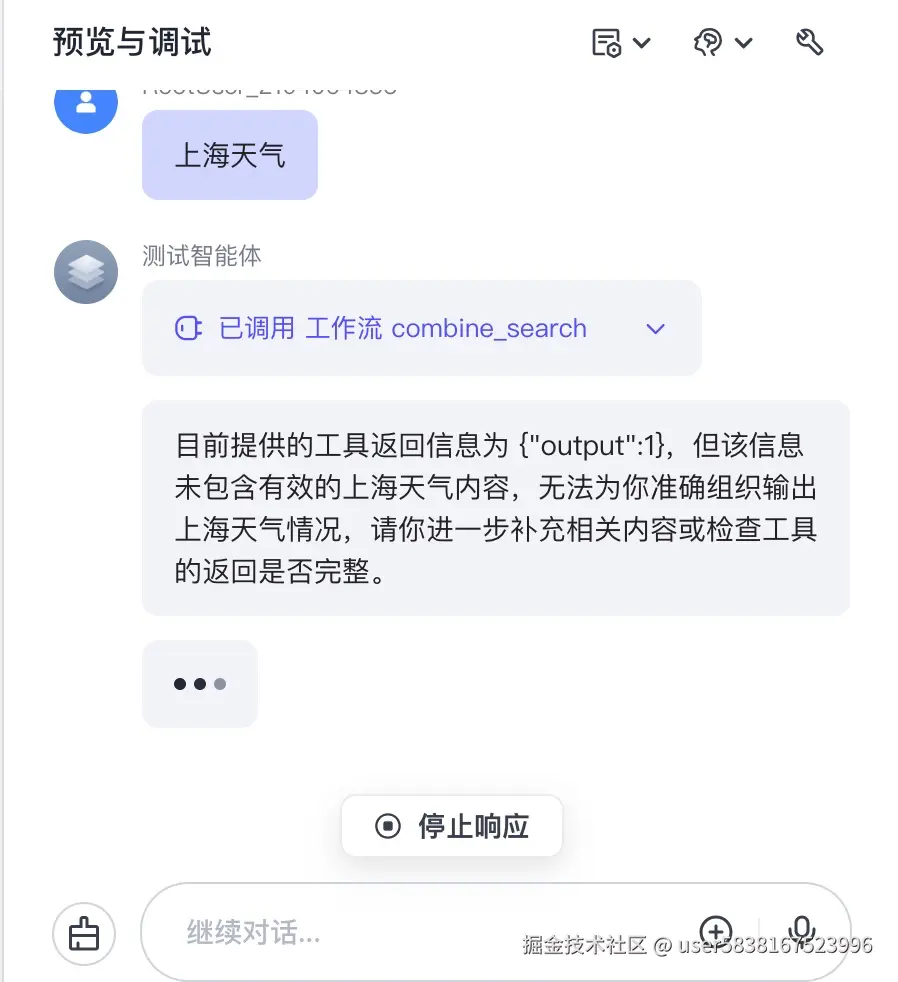Click the blue user avatar icon
Viewport: 898px width, 982px height.
click(85, 106)
